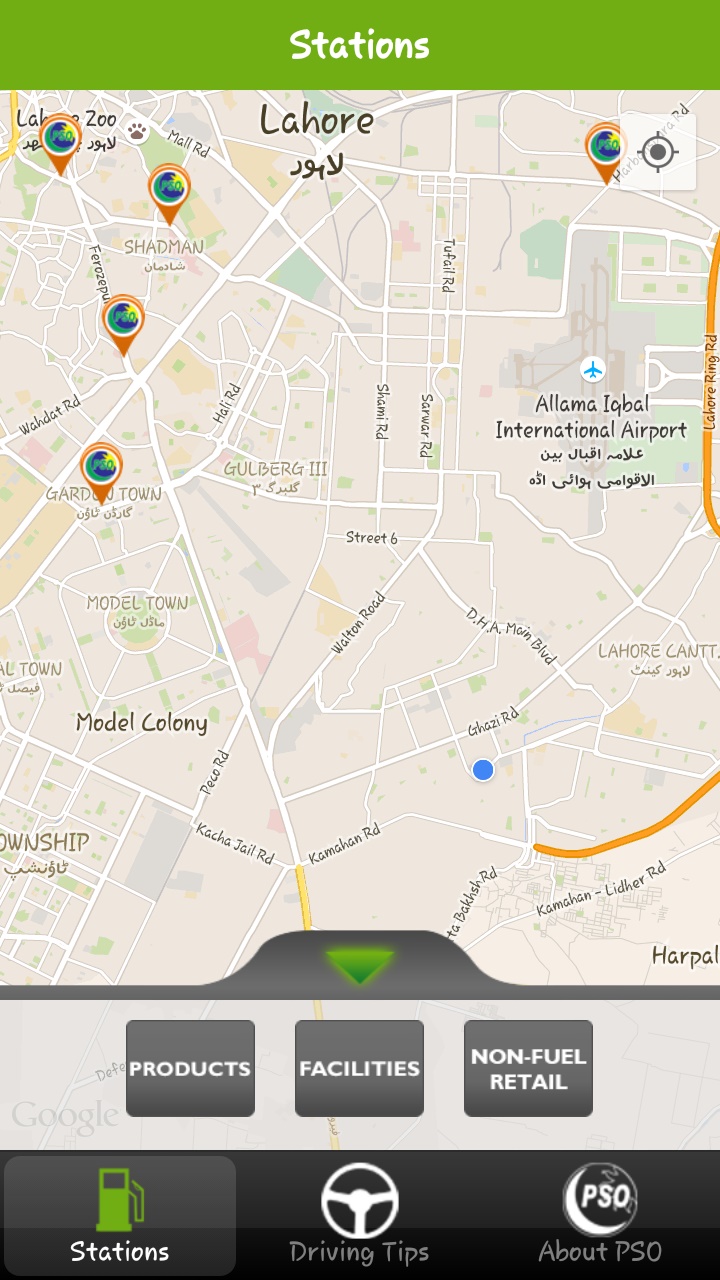Open the Facilities filter

(x=359, y=1068)
